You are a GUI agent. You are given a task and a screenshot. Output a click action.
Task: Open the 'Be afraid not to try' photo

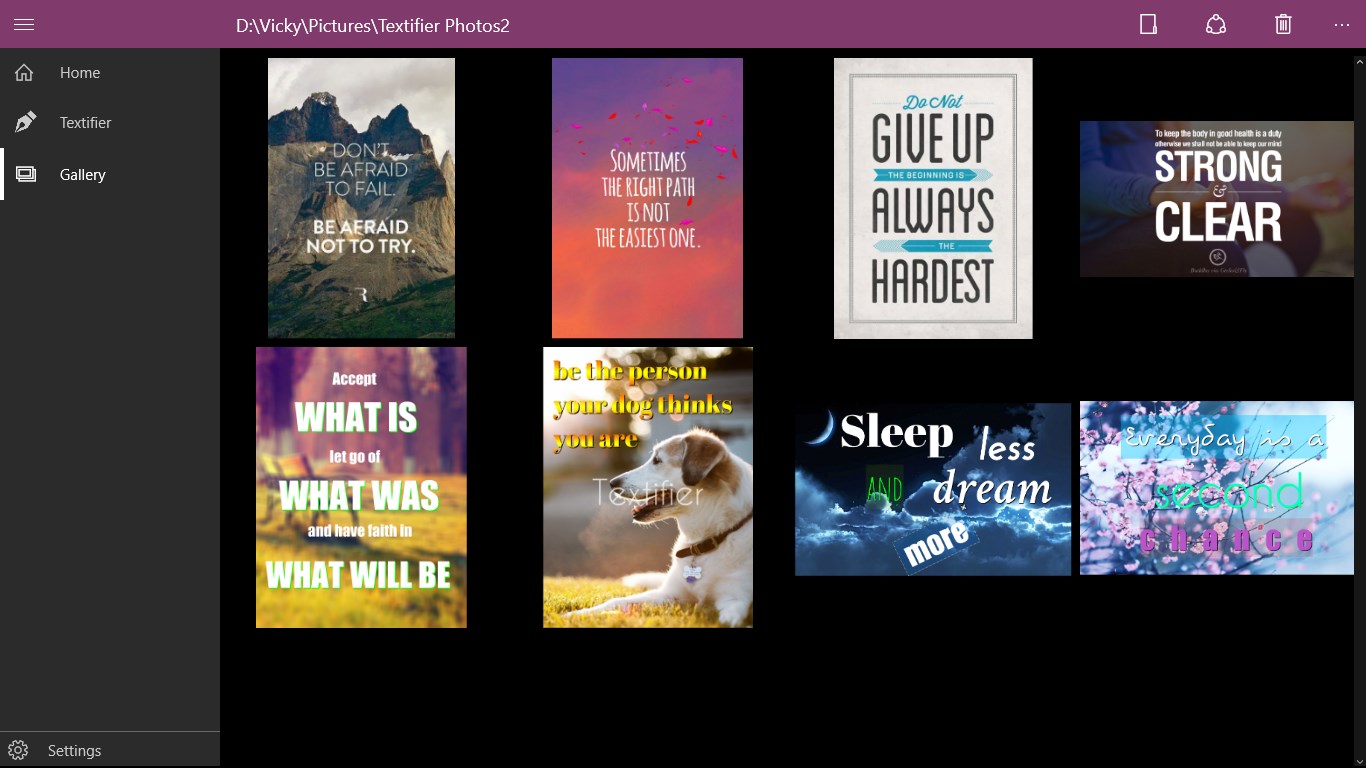361,198
